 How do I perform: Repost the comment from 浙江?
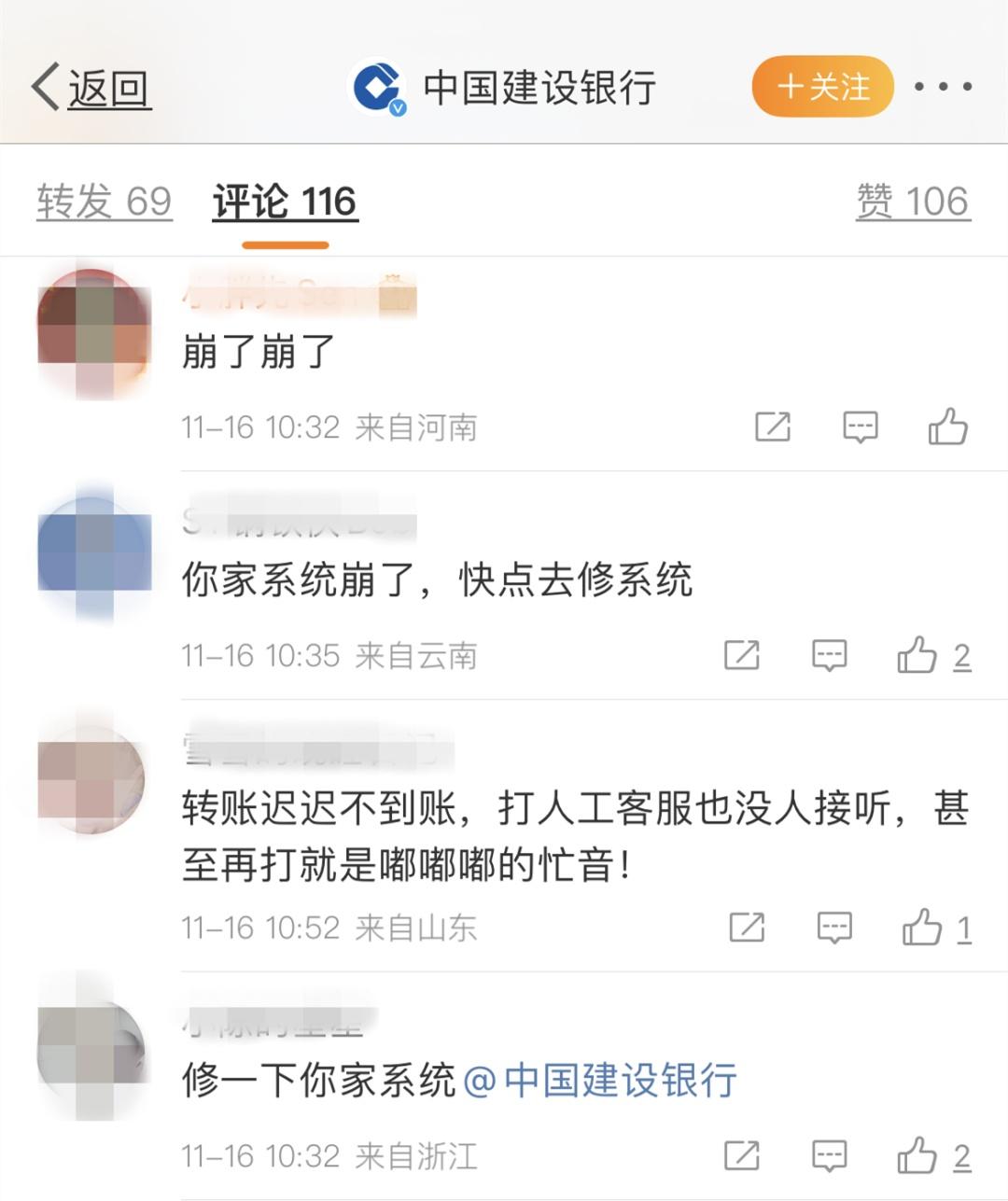click(x=742, y=1156)
